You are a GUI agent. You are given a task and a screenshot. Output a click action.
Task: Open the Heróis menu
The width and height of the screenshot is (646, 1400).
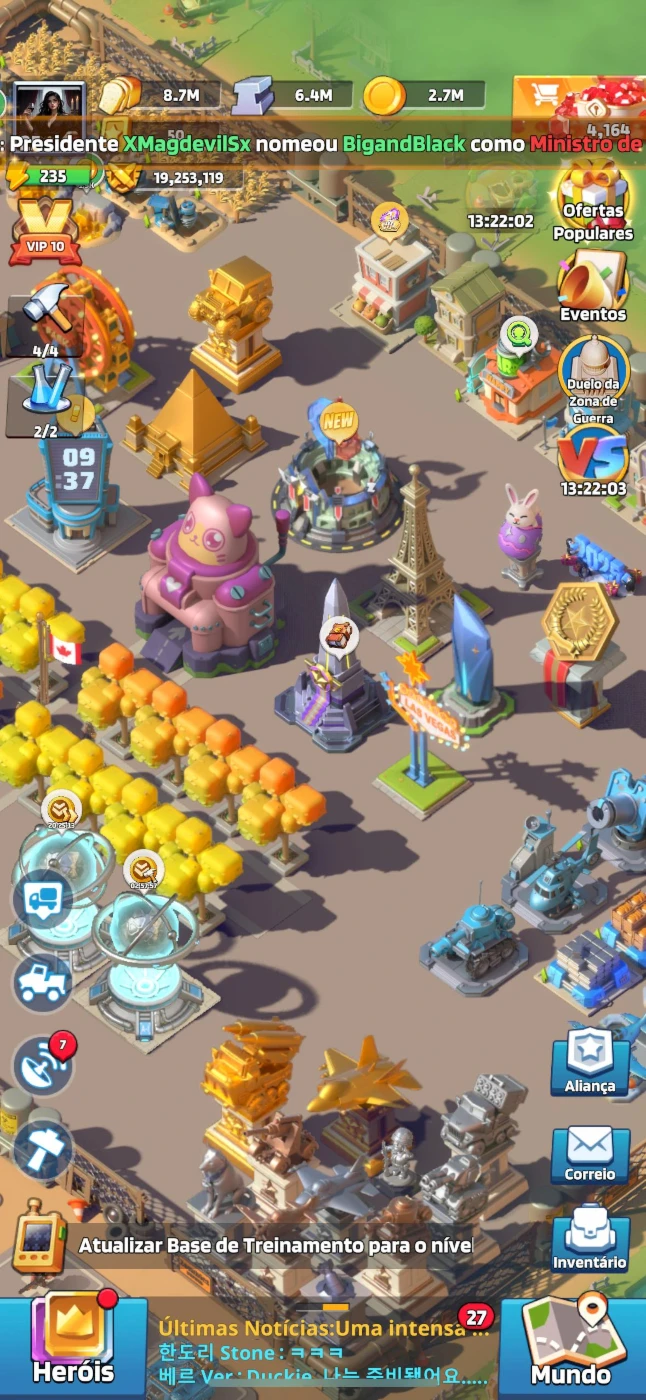[x=73, y=1345]
